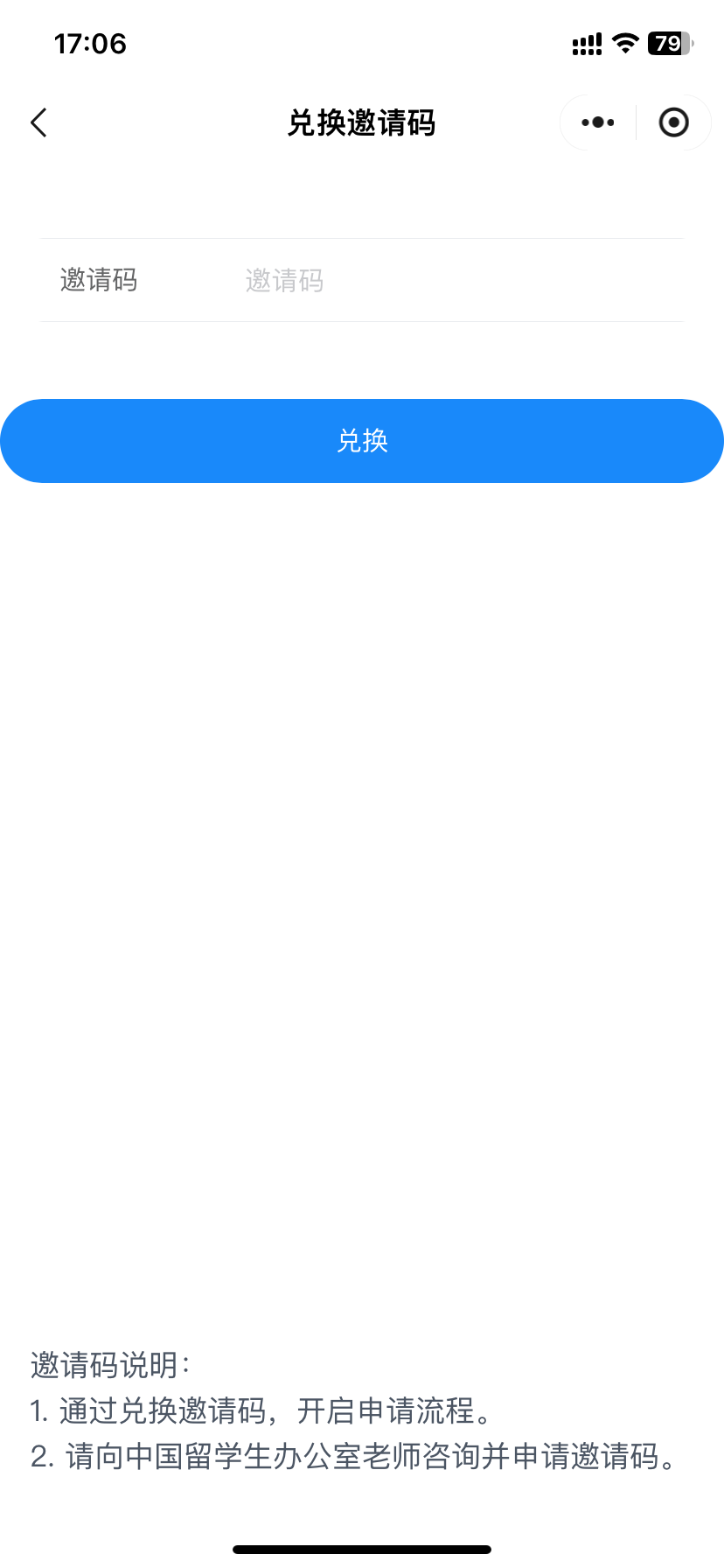Focus the 邀请码 input field
The image size is (724, 1568).
[455, 281]
